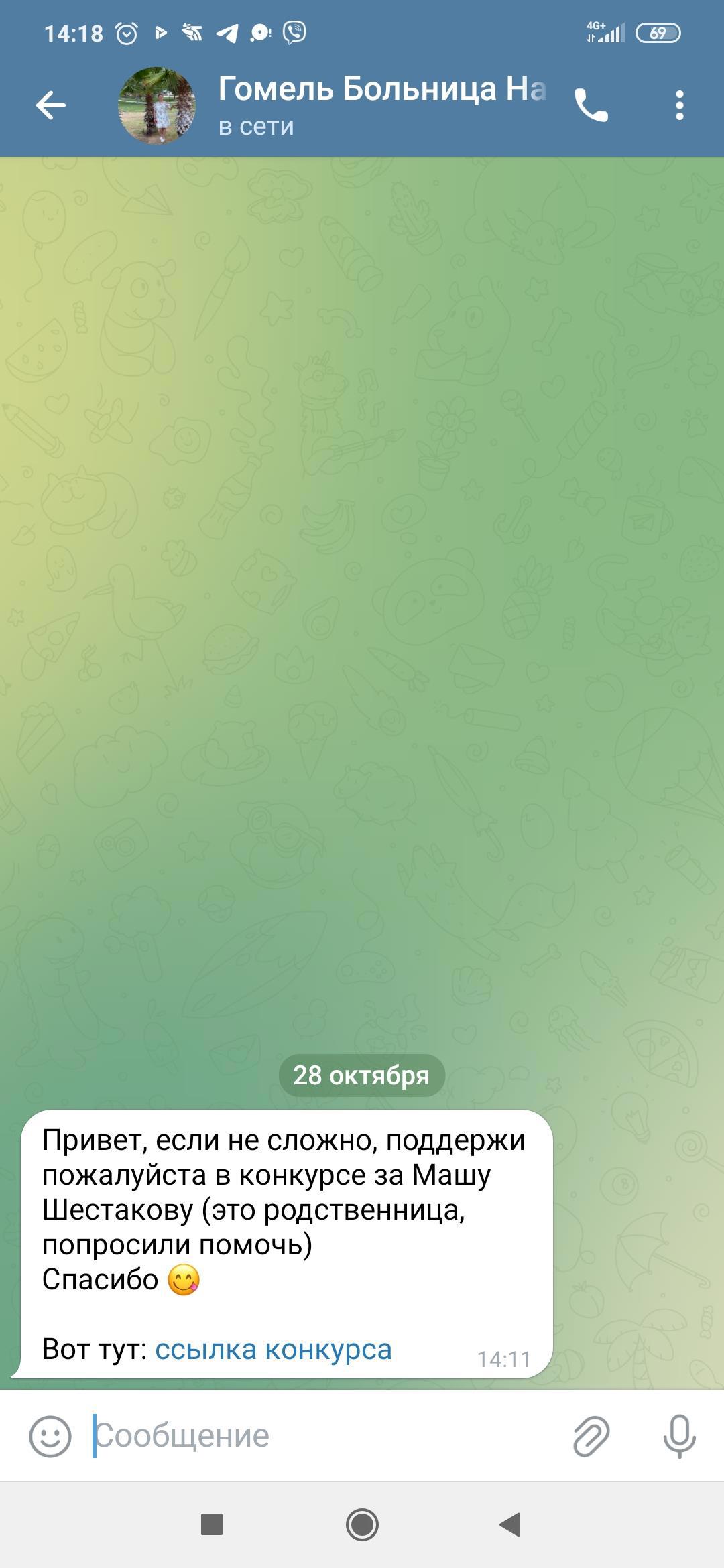Open the Гомель Больница profile photo
This screenshot has height=1568, width=724.
(157, 105)
